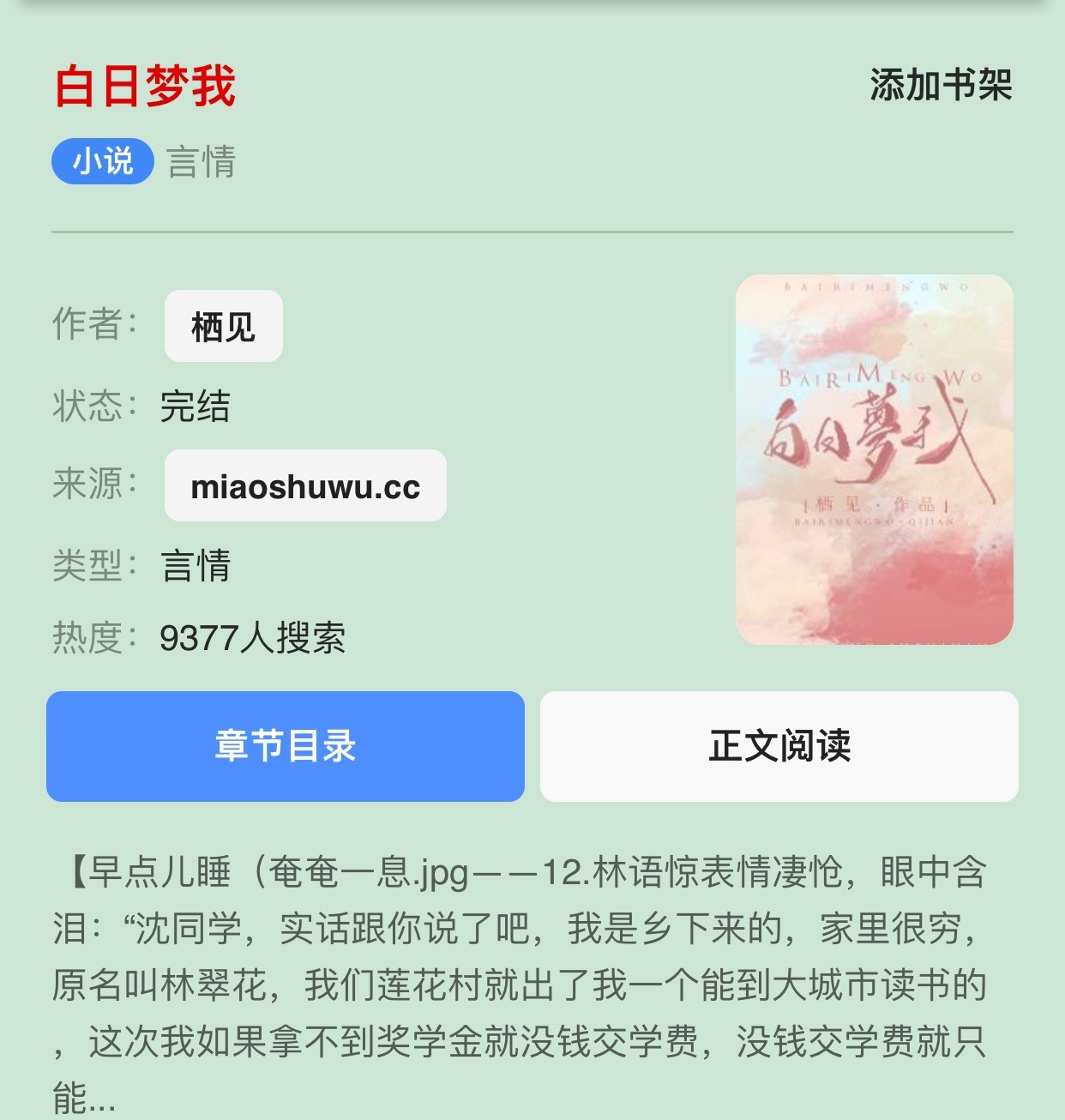1065x1120 pixels.
Task: Start 正文阅读 reading
Action: pos(779,746)
